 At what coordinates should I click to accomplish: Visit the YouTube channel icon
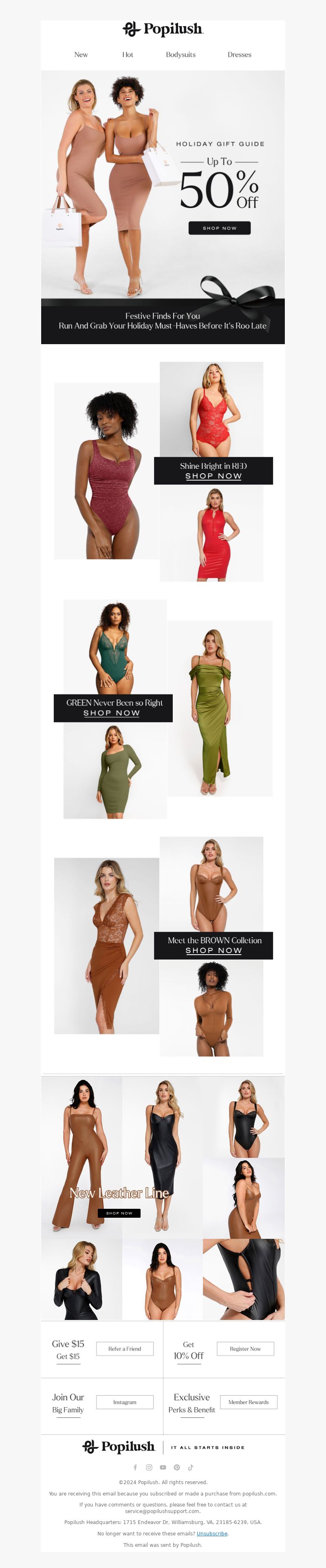[x=163, y=1467]
